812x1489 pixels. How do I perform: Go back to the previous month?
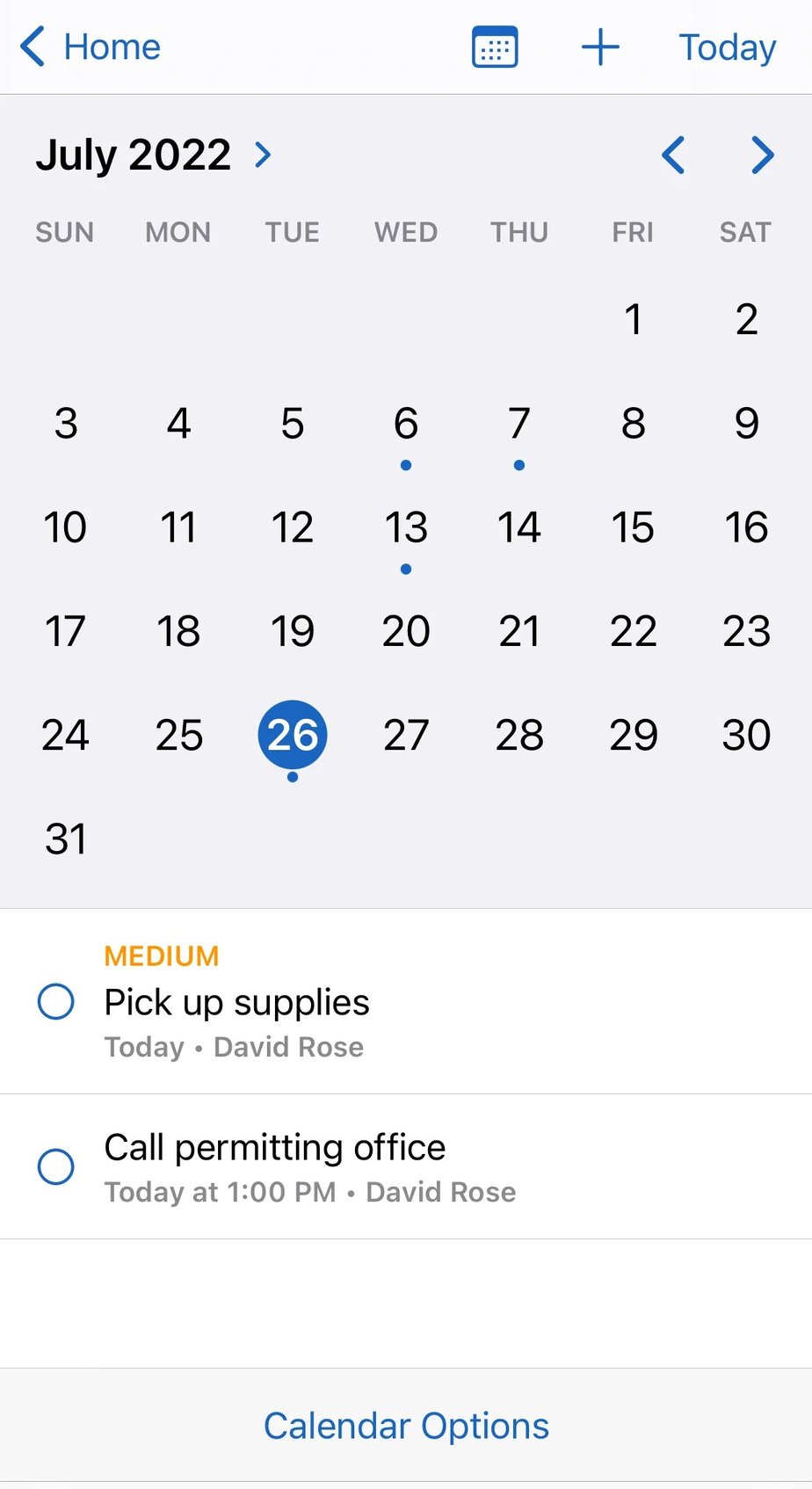point(672,155)
